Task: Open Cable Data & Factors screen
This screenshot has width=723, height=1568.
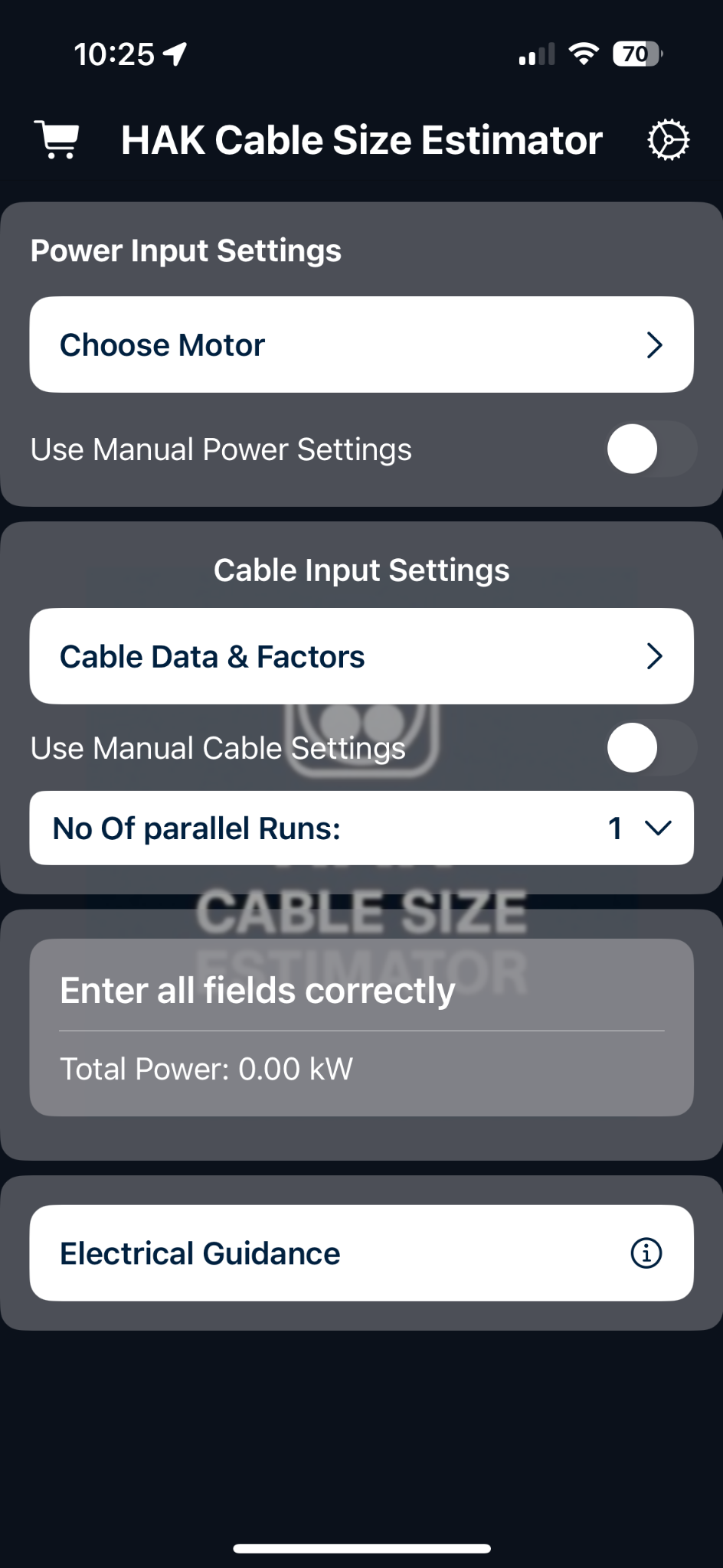Action: coord(360,656)
